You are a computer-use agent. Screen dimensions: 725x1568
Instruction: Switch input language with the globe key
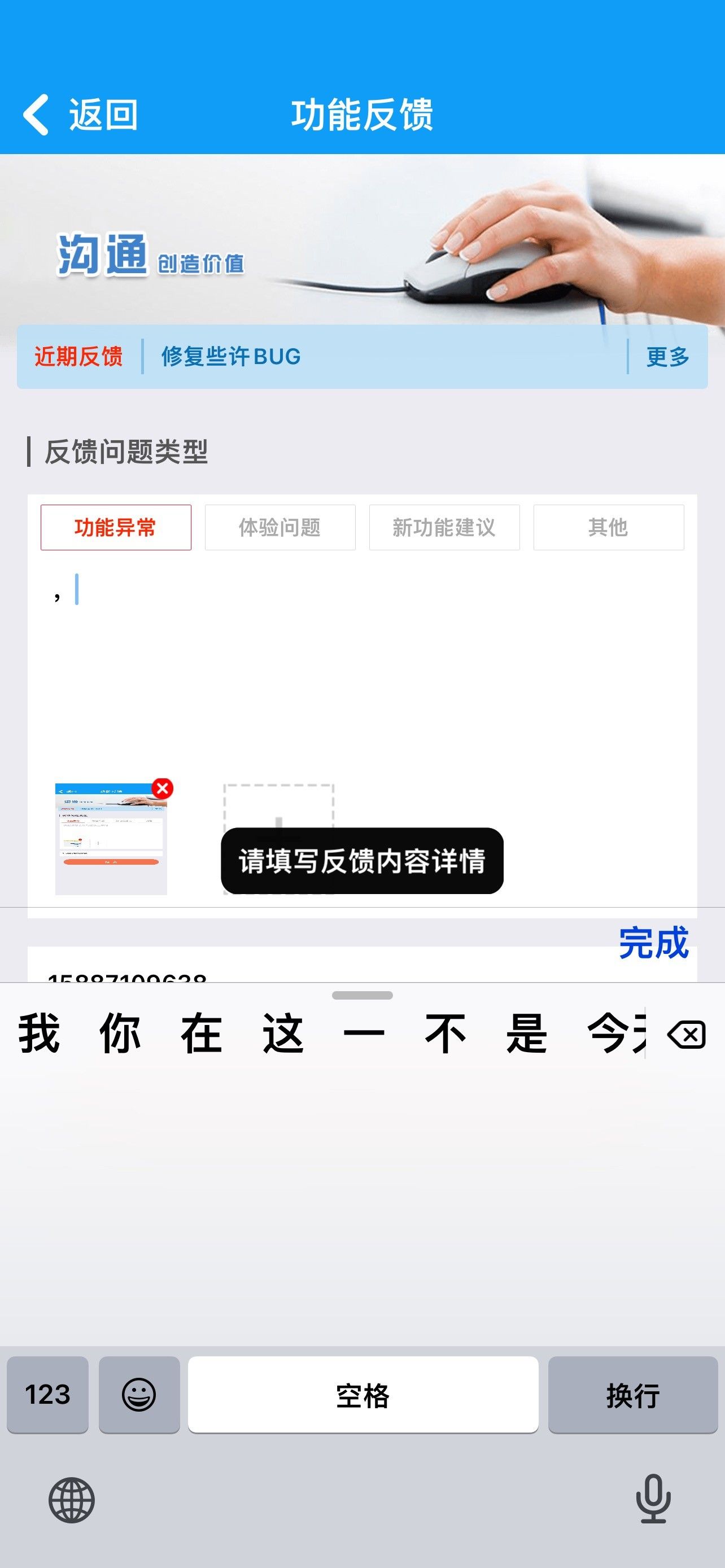coord(72,1500)
